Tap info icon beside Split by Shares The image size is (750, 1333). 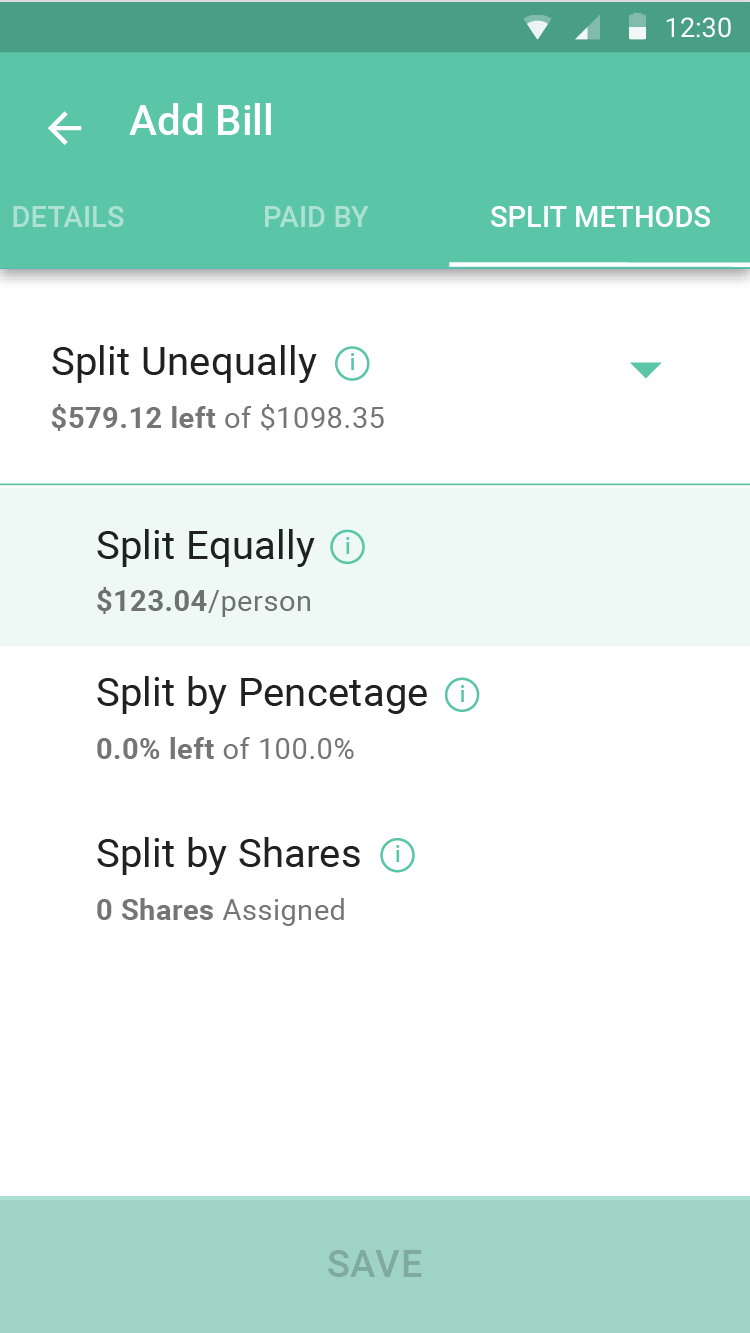click(x=397, y=855)
